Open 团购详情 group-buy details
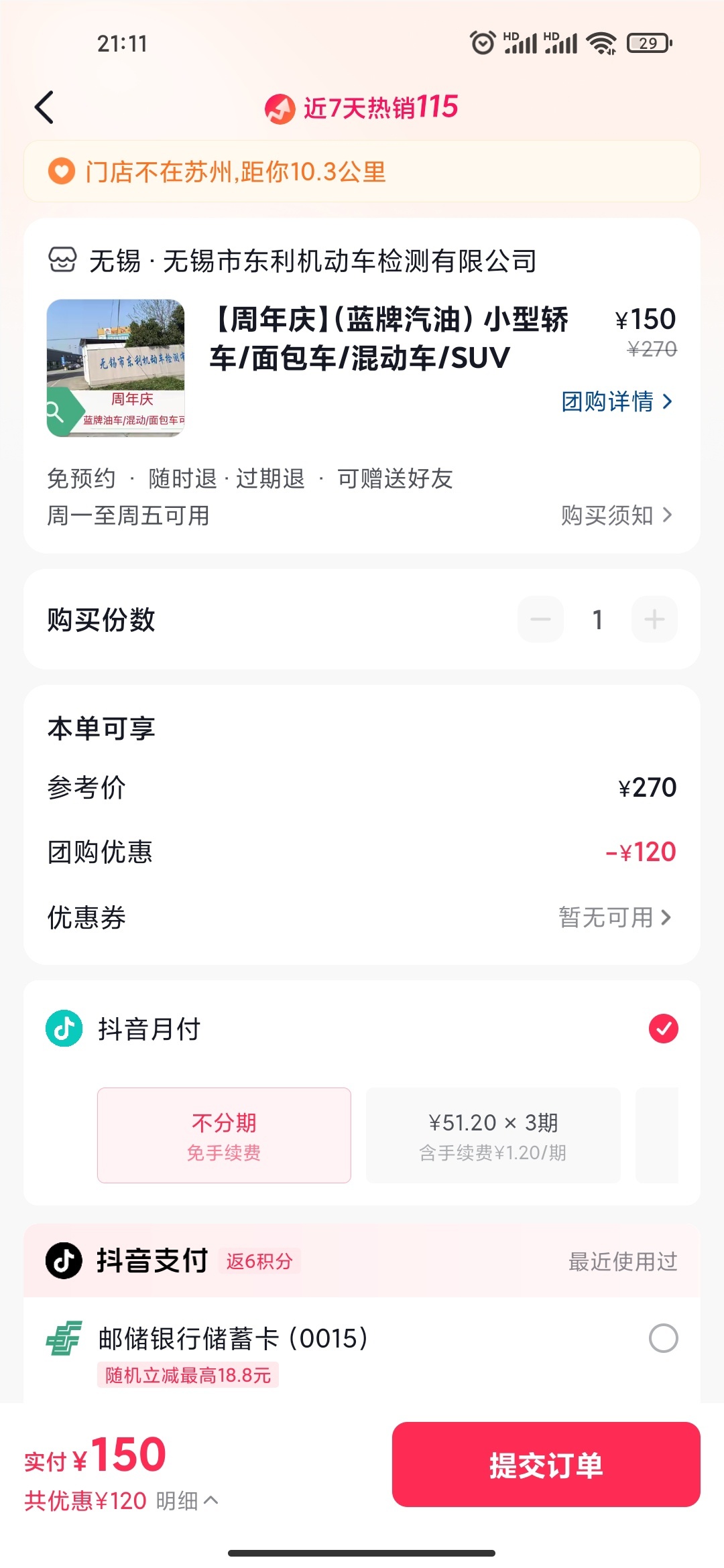 point(616,401)
